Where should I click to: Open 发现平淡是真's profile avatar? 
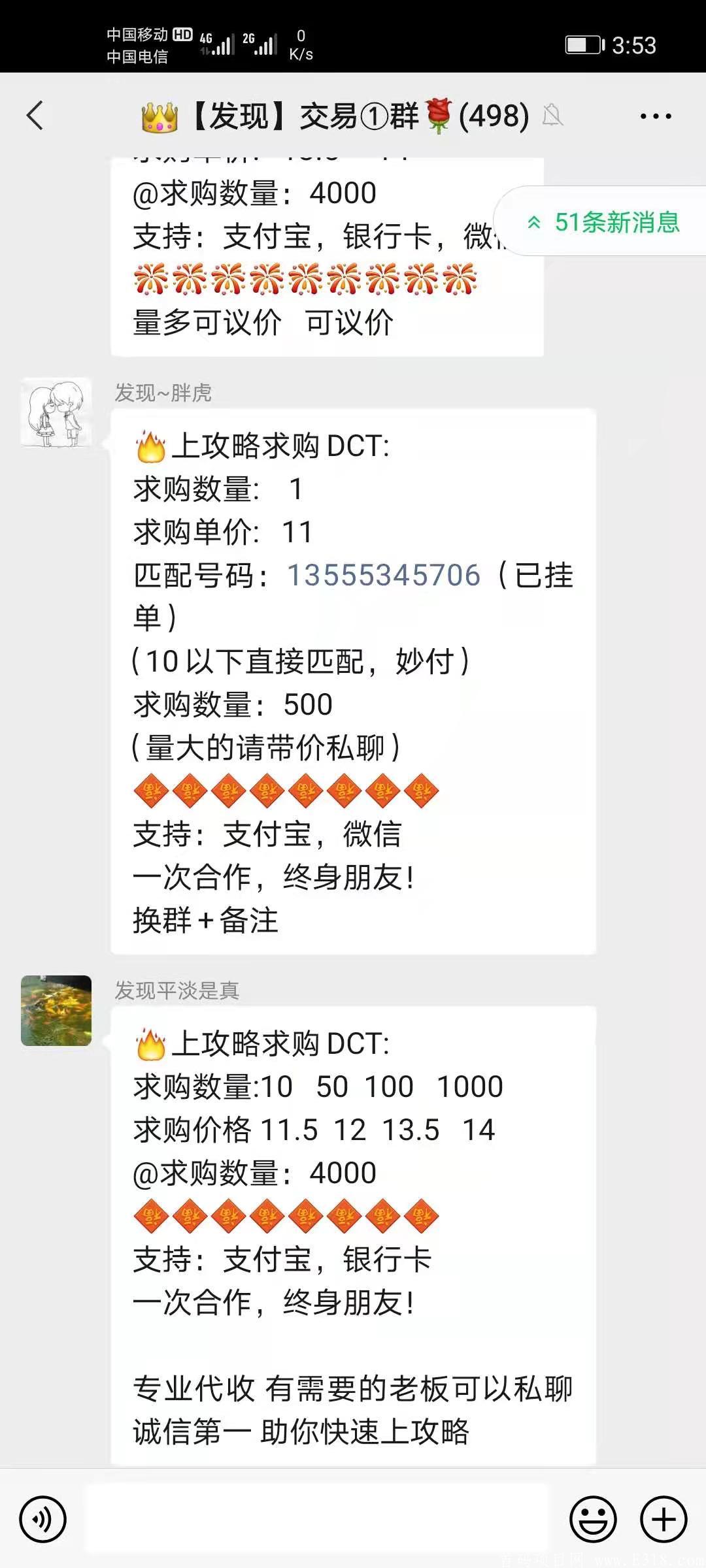[56, 1010]
